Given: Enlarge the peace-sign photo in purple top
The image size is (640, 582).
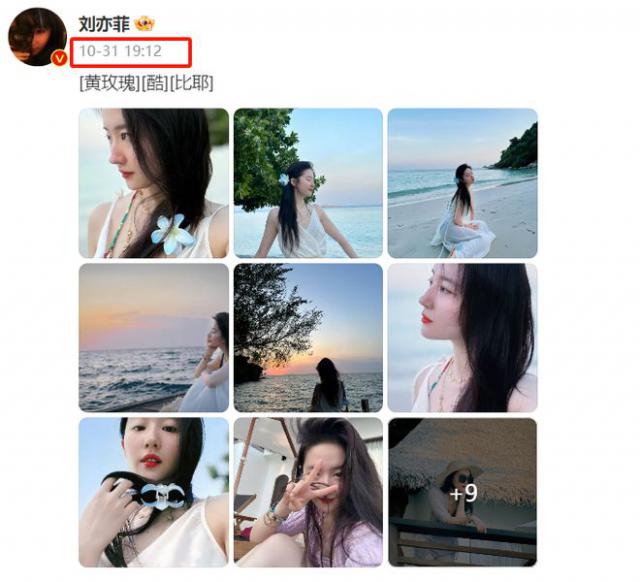Looking at the screenshot, I should coord(308,492).
